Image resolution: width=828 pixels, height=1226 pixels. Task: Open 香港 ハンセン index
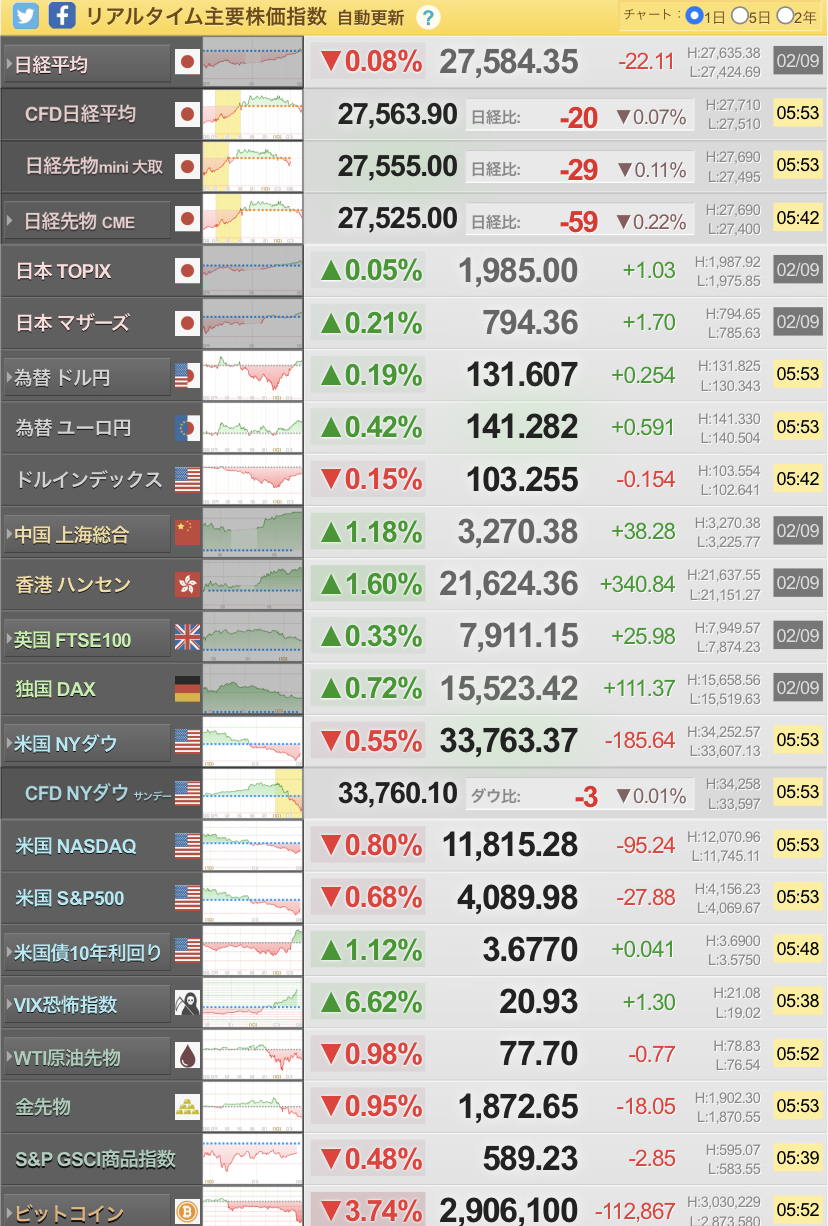pyautogui.click(x=74, y=584)
